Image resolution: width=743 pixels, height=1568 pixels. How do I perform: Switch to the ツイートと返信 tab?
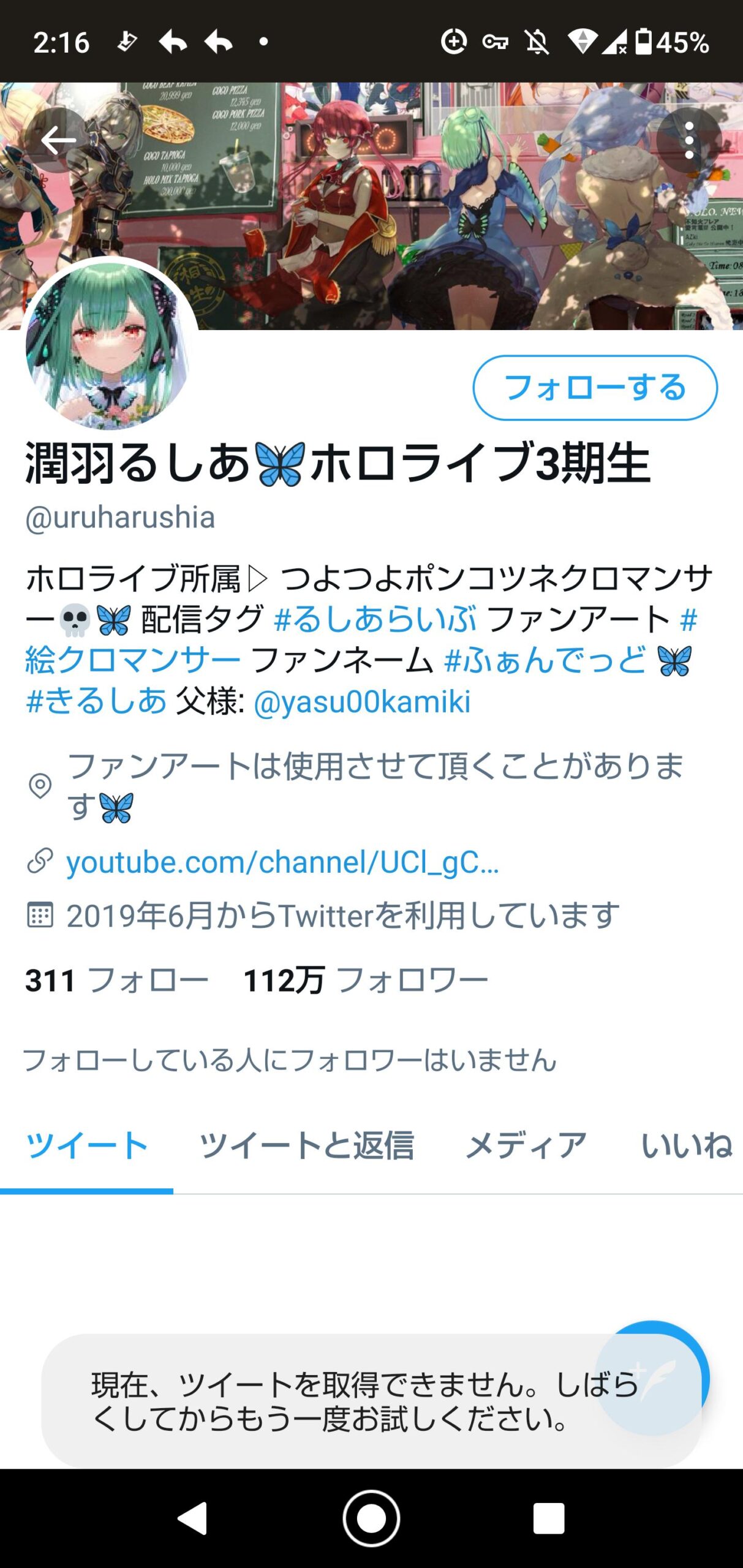pyautogui.click(x=306, y=1145)
